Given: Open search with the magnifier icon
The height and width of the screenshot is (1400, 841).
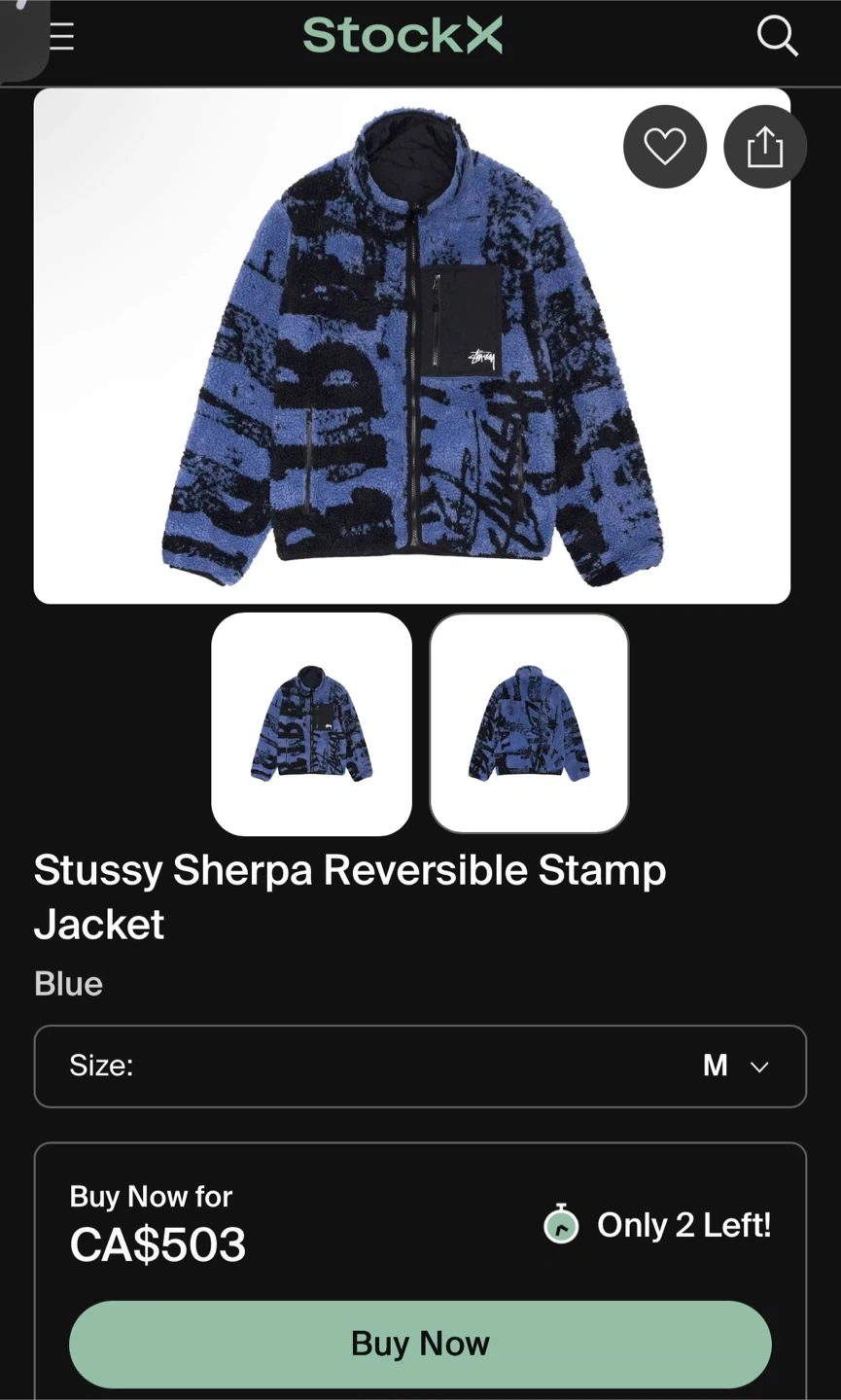Looking at the screenshot, I should 777,37.
